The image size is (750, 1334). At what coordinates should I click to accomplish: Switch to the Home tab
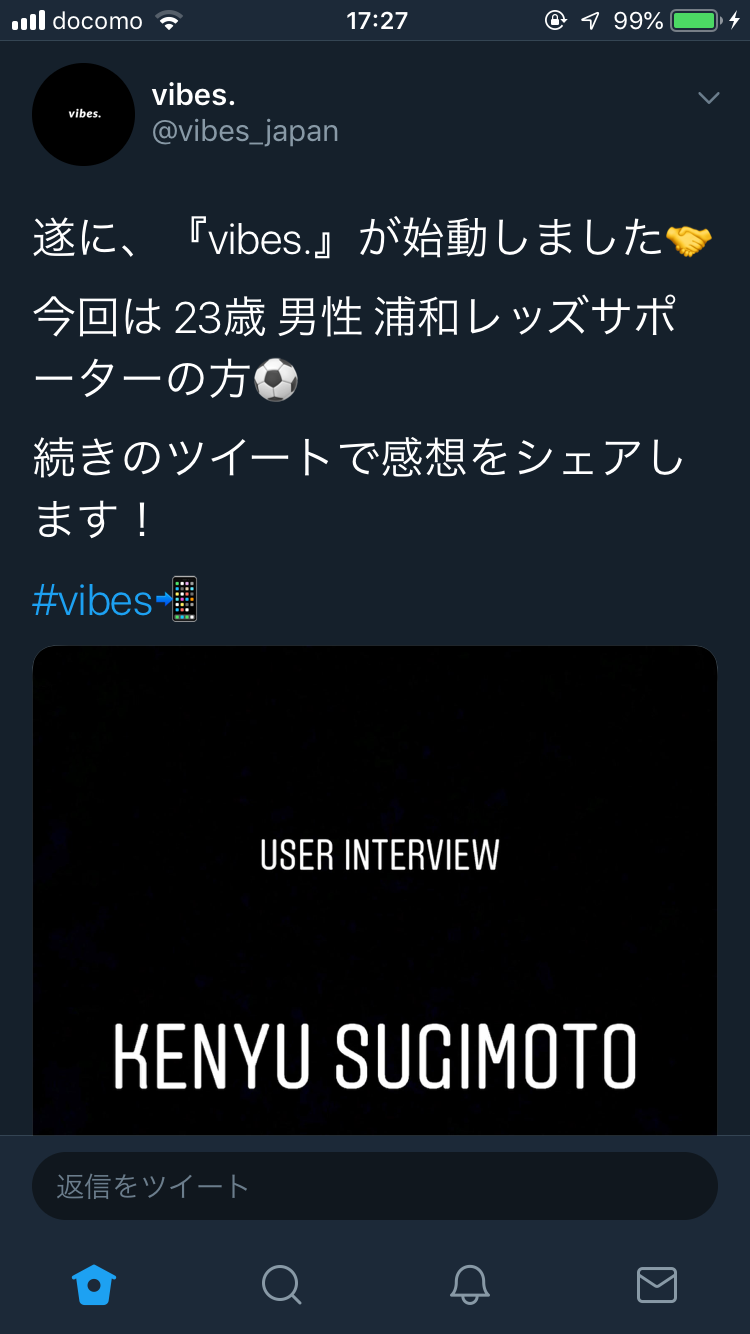tap(94, 1284)
